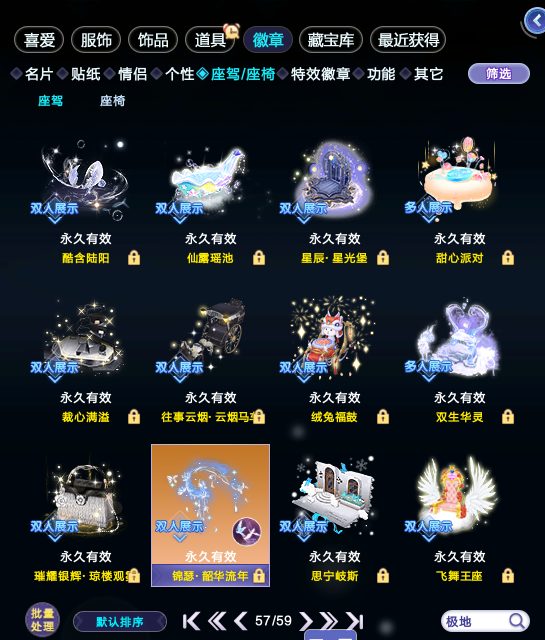Tap the 批量处理 batch button
Viewport: 545px width, 640px height.
tap(42, 620)
